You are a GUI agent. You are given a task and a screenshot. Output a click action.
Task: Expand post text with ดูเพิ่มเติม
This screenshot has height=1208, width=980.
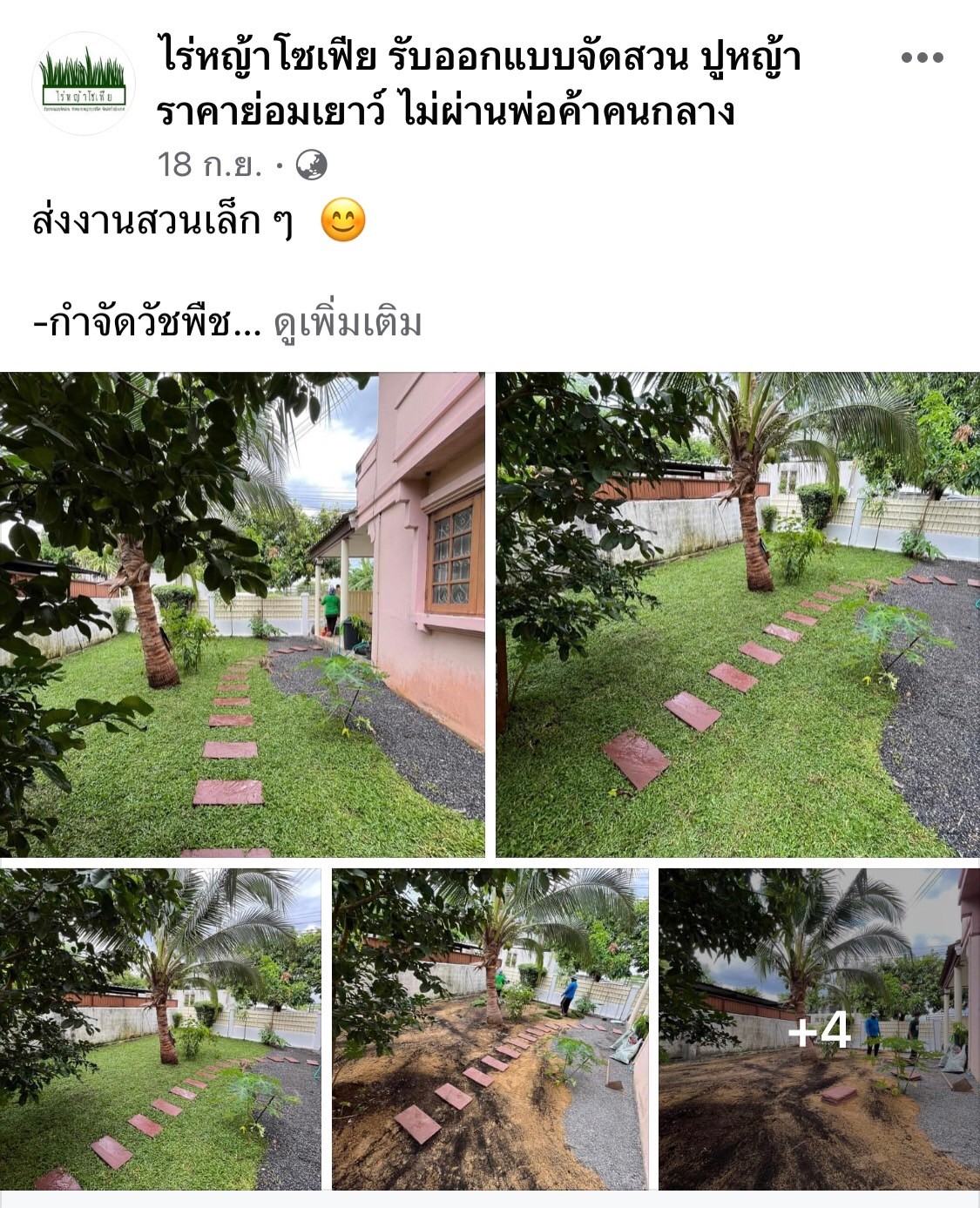(x=348, y=323)
